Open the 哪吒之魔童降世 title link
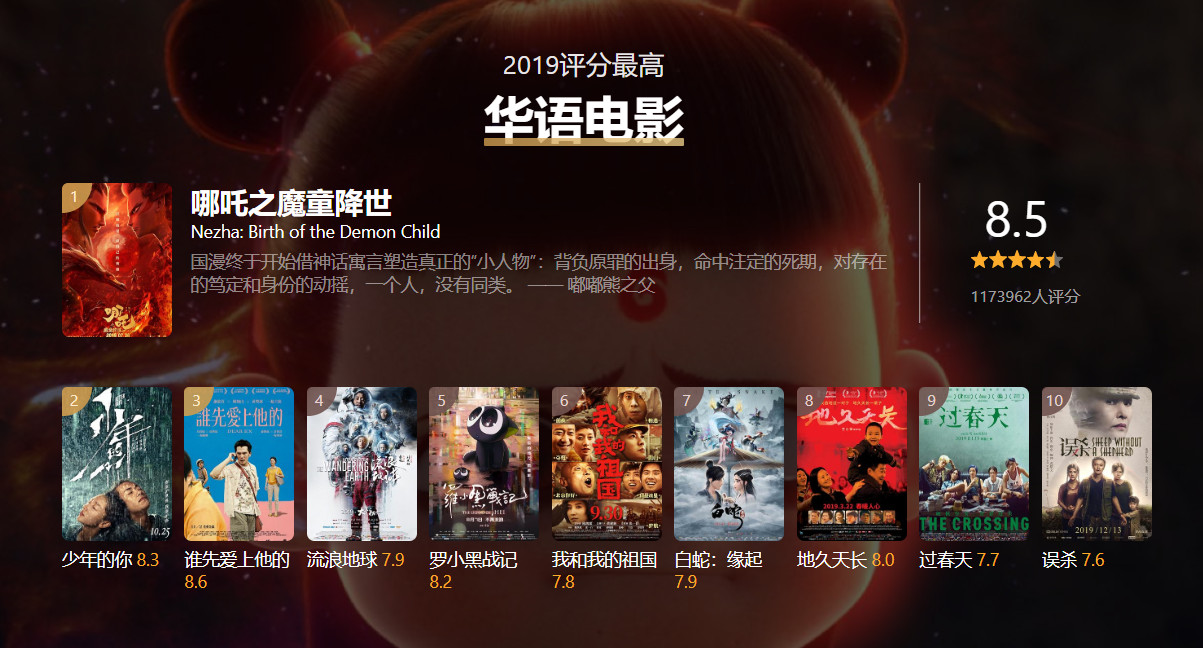1203x648 pixels. pos(291,204)
